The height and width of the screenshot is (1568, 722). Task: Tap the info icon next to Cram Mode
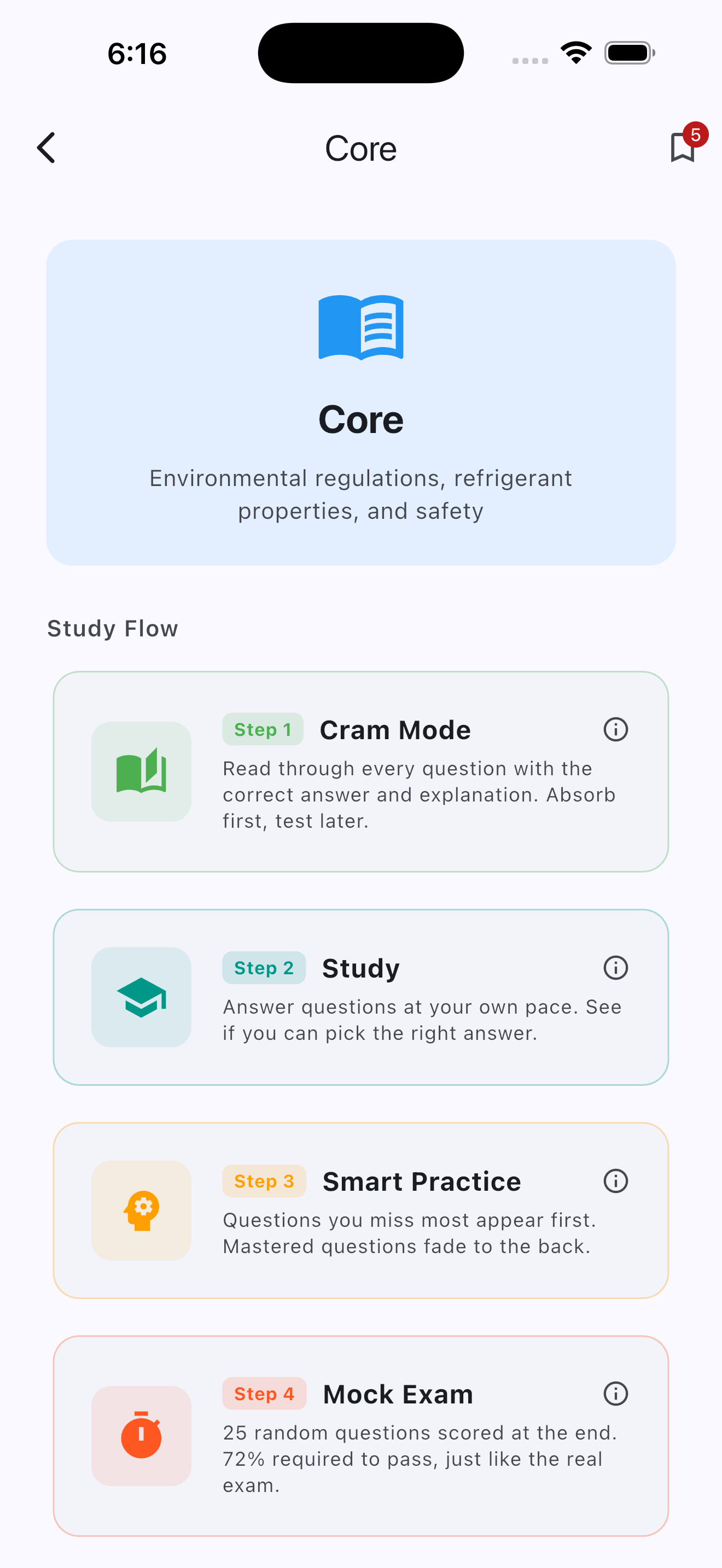615,729
